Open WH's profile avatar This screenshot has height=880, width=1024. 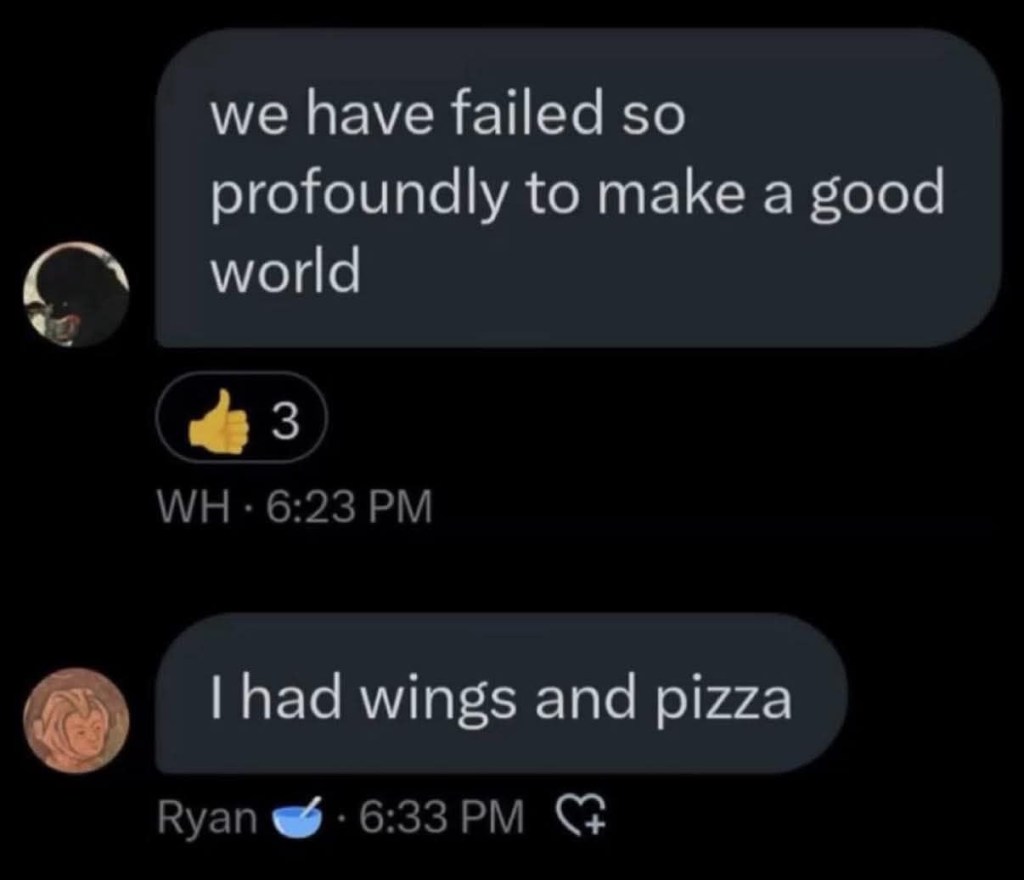click(x=77, y=295)
